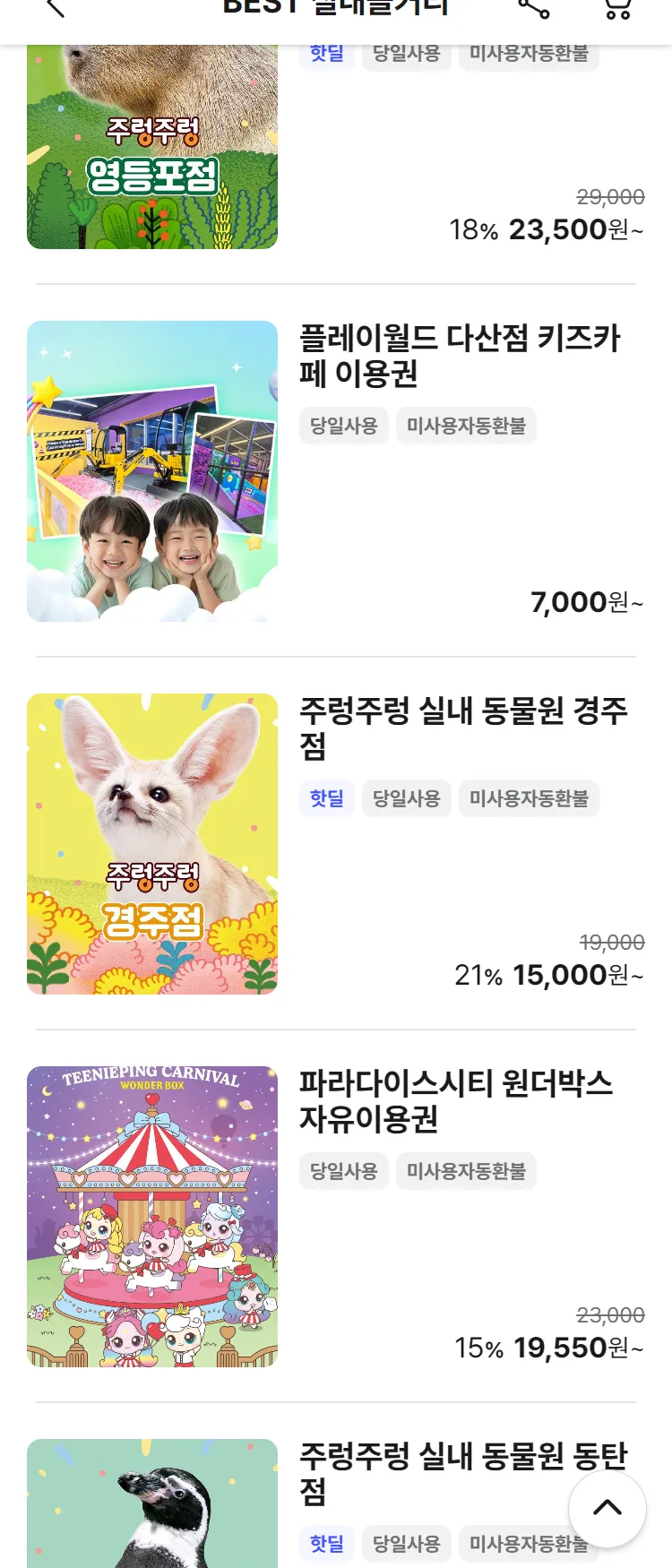Go back using the top arrow

(x=56, y=7)
